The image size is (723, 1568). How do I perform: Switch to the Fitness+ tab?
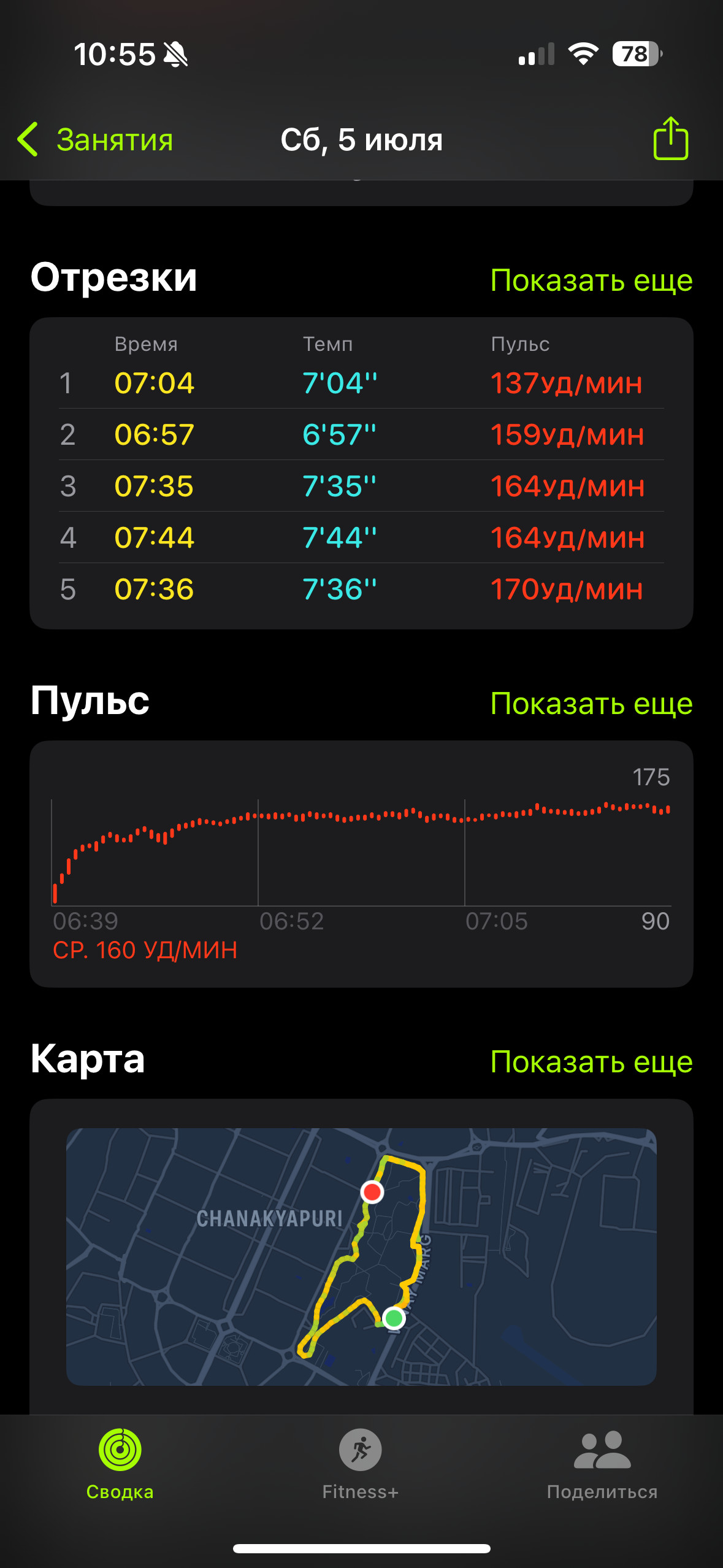point(361,1464)
